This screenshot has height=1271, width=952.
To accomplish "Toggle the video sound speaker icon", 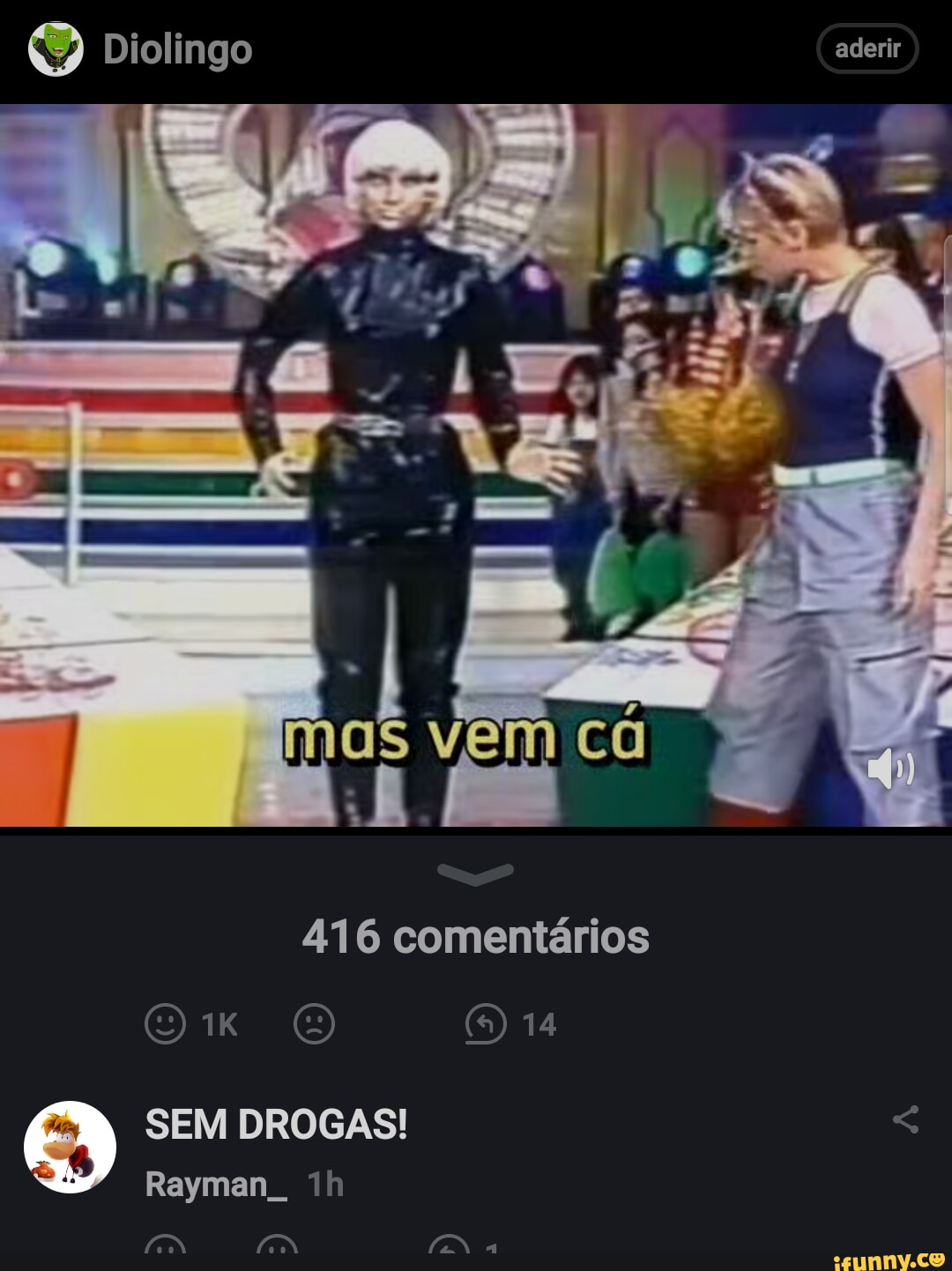I will coord(890,769).
